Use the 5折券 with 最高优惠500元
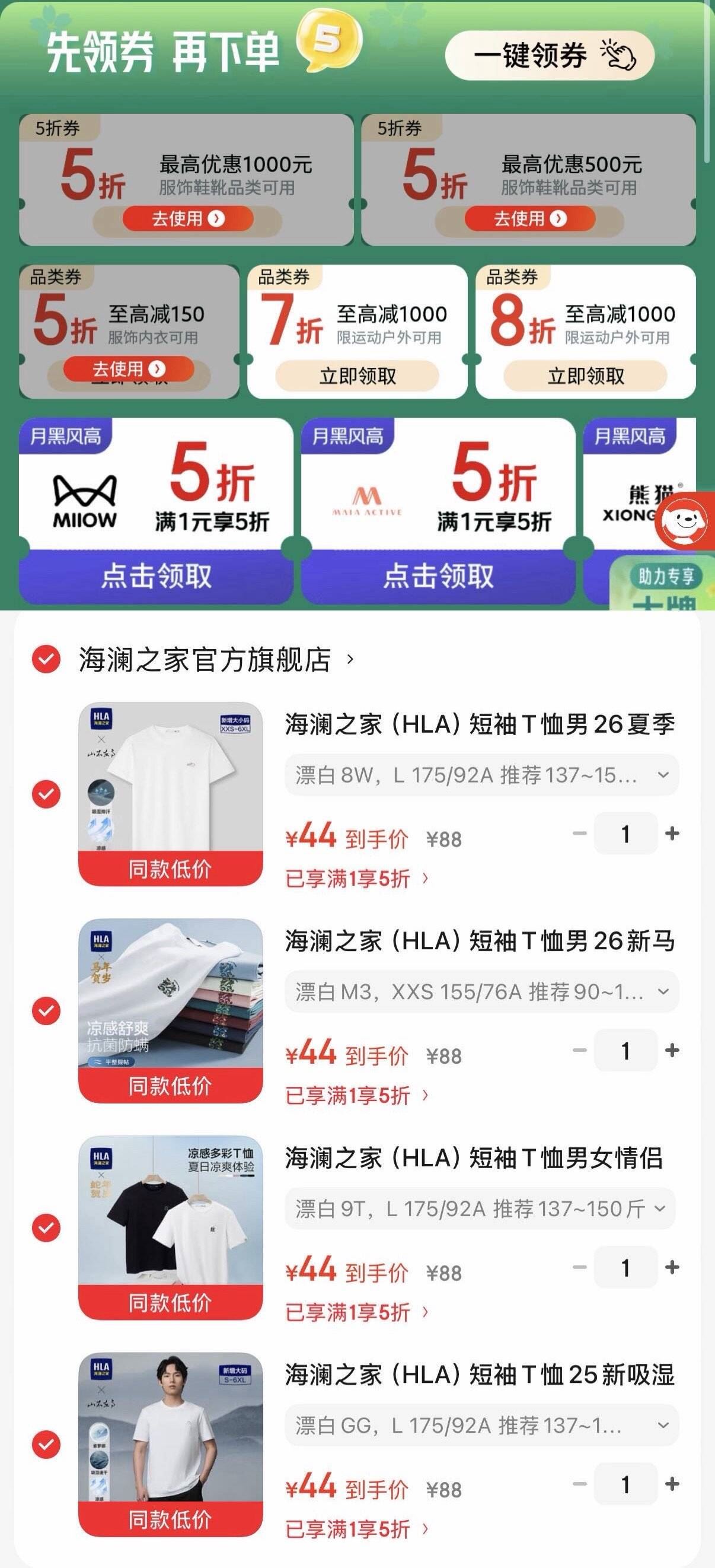715x1568 pixels. (529, 218)
